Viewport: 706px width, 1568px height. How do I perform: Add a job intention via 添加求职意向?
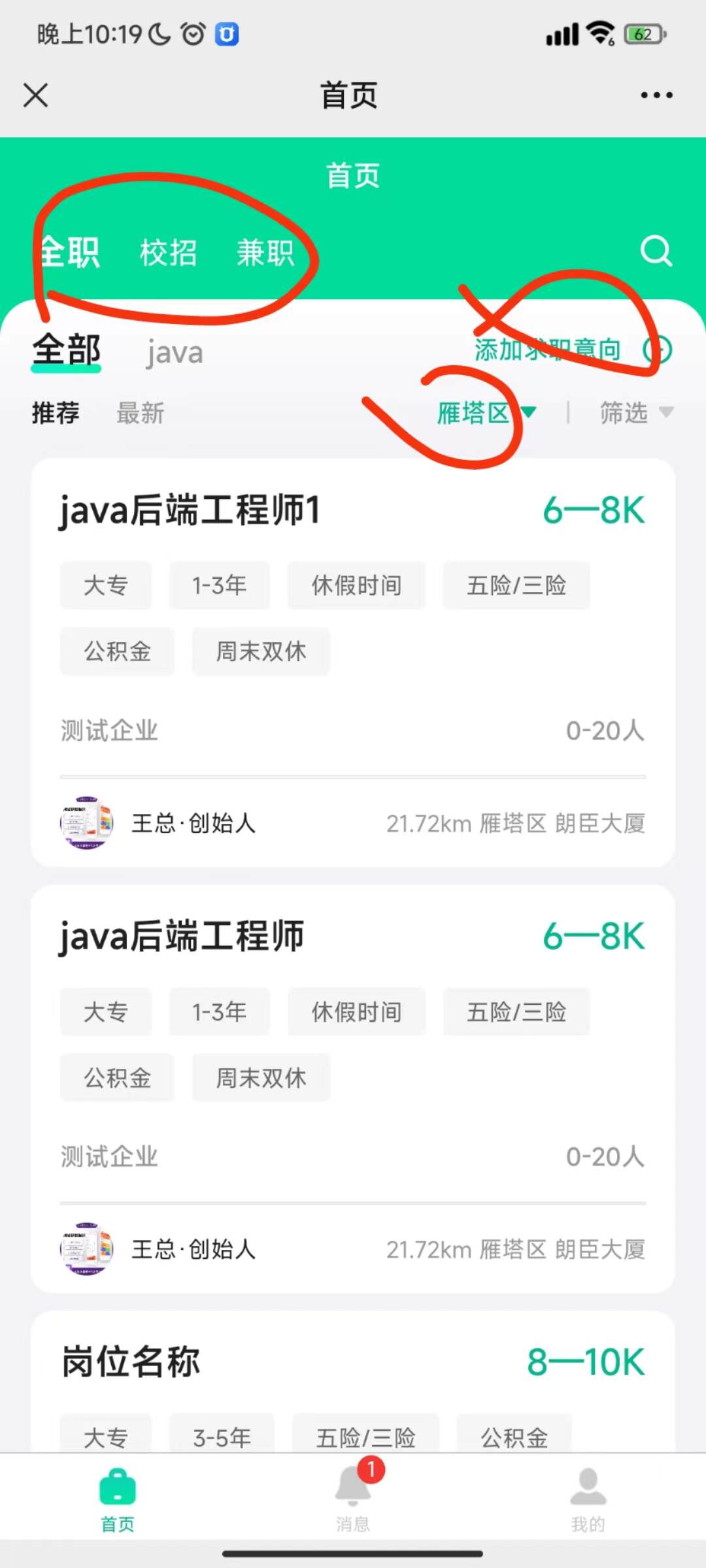[x=572, y=350]
